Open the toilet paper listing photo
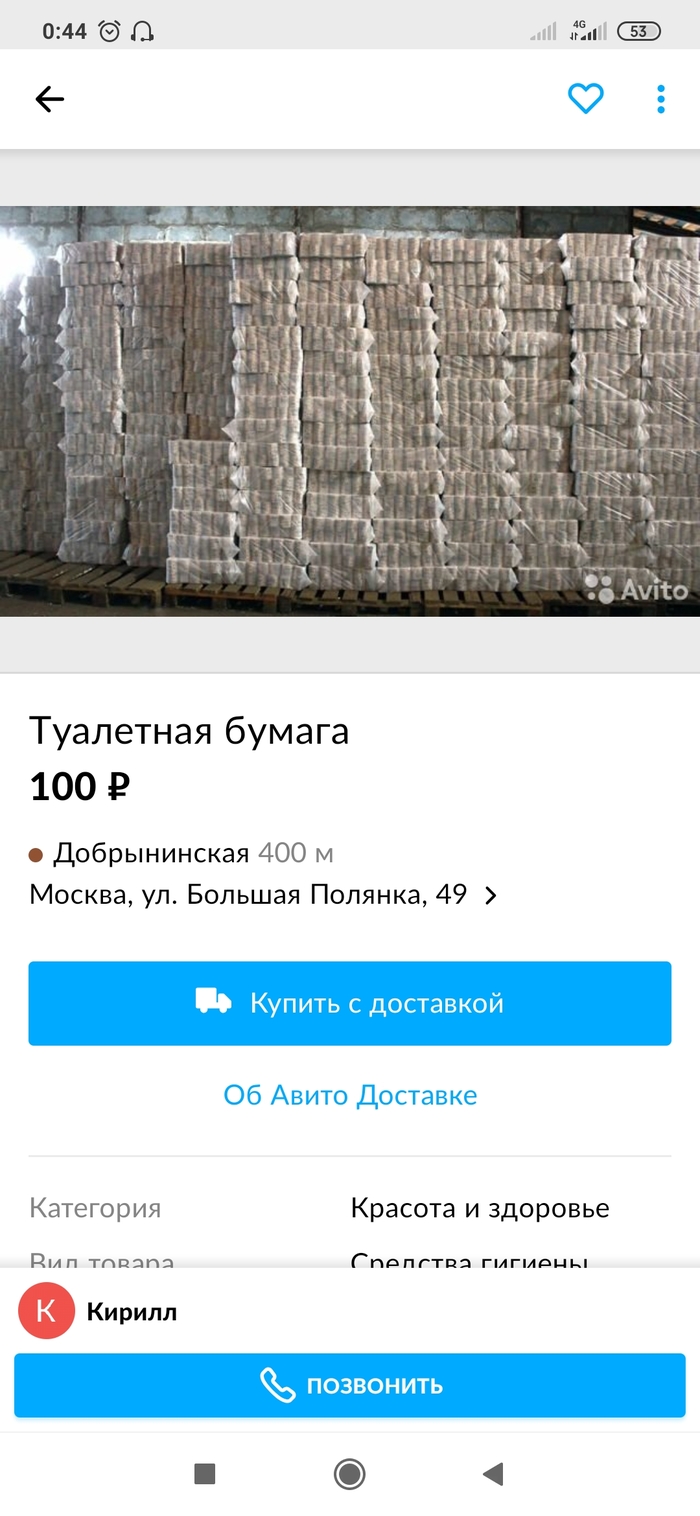This screenshot has height=1516, width=700. [x=350, y=410]
